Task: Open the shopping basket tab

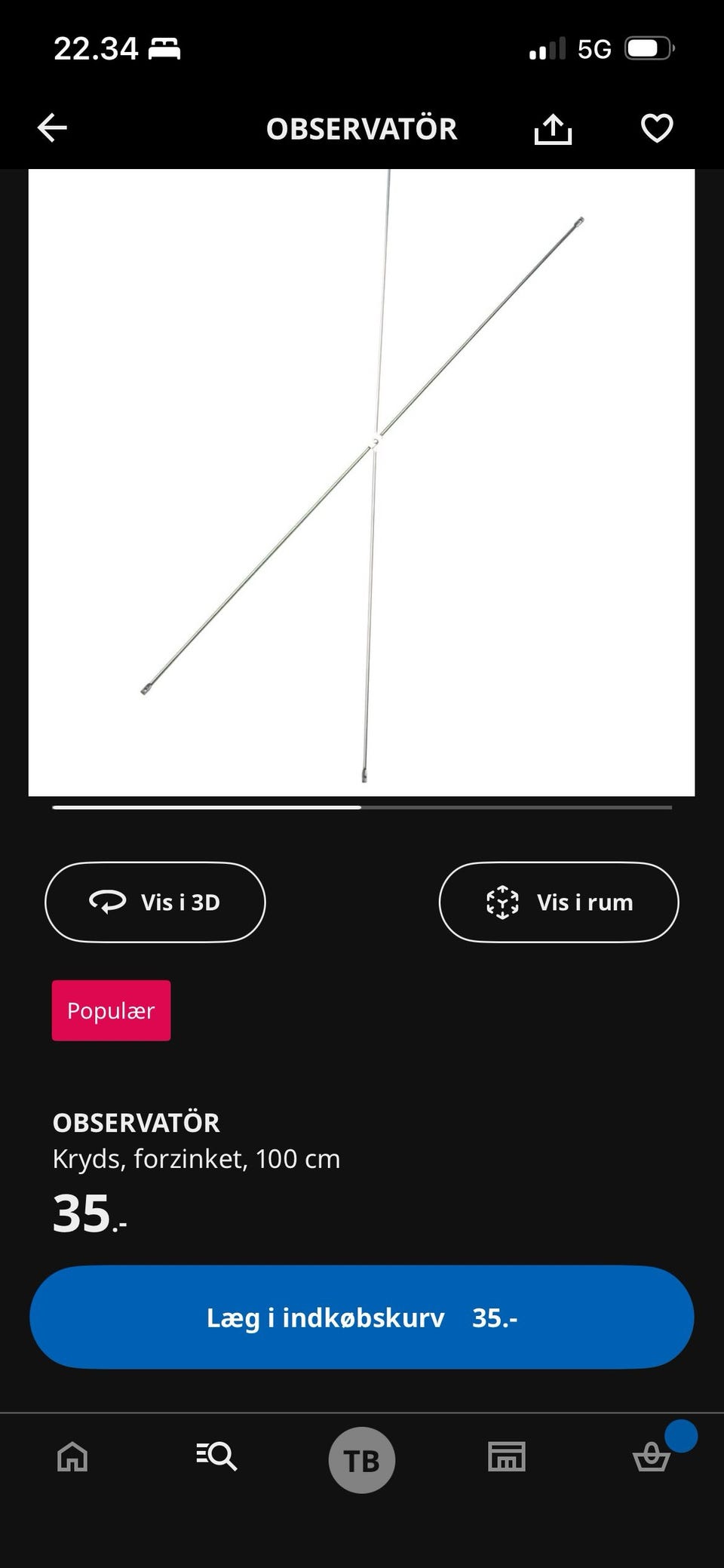Action: (652, 1456)
